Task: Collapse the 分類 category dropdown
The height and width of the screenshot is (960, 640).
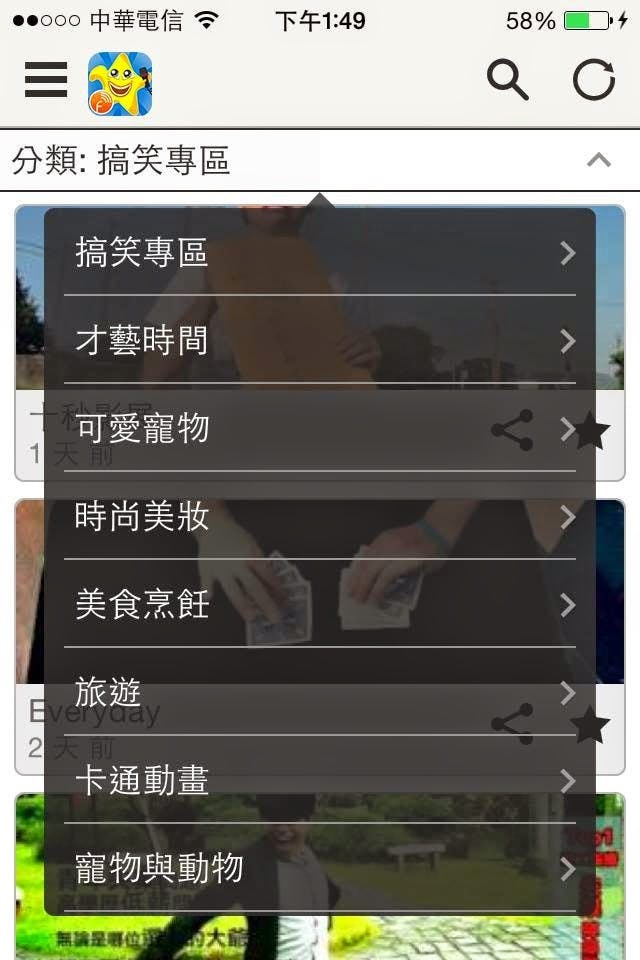Action: [598, 160]
